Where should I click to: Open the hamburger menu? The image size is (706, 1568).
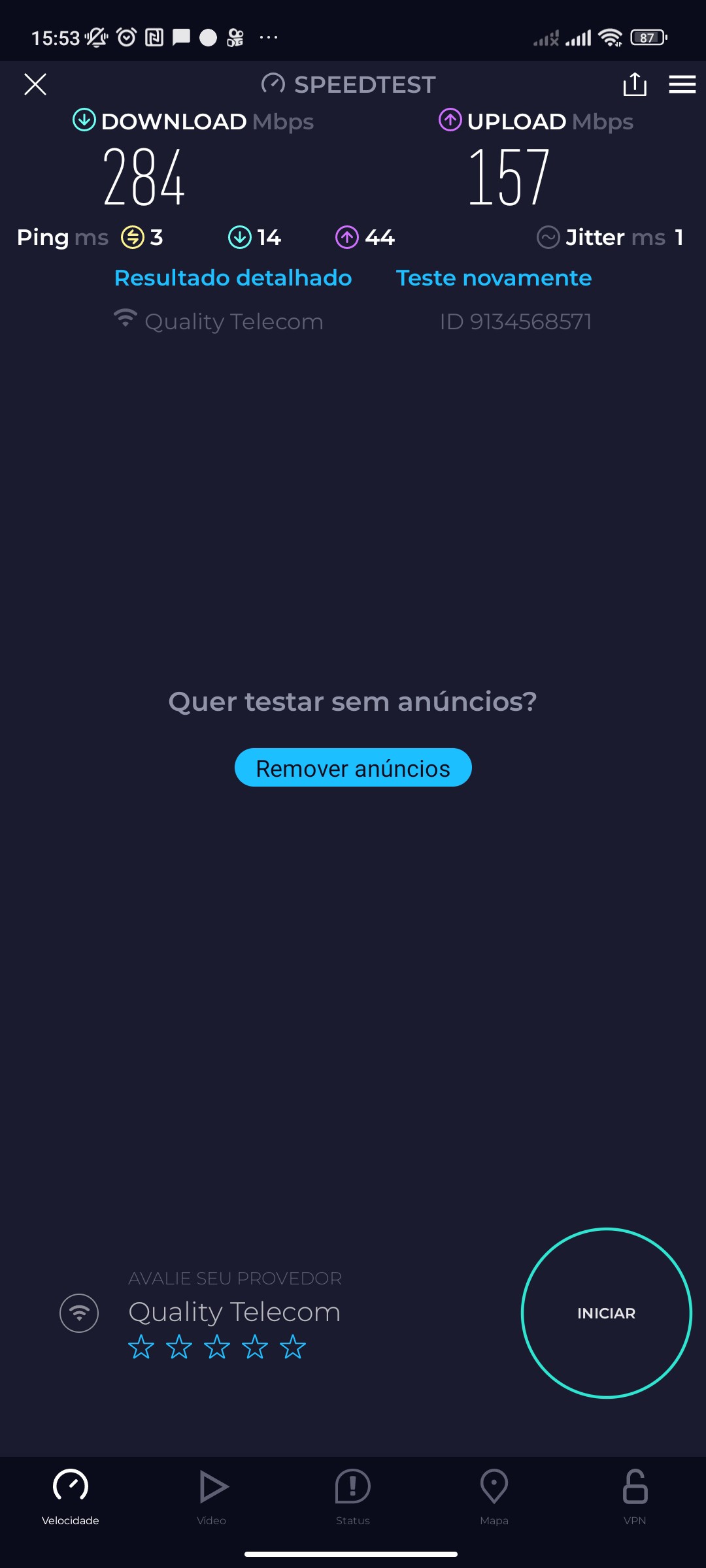tap(682, 84)
